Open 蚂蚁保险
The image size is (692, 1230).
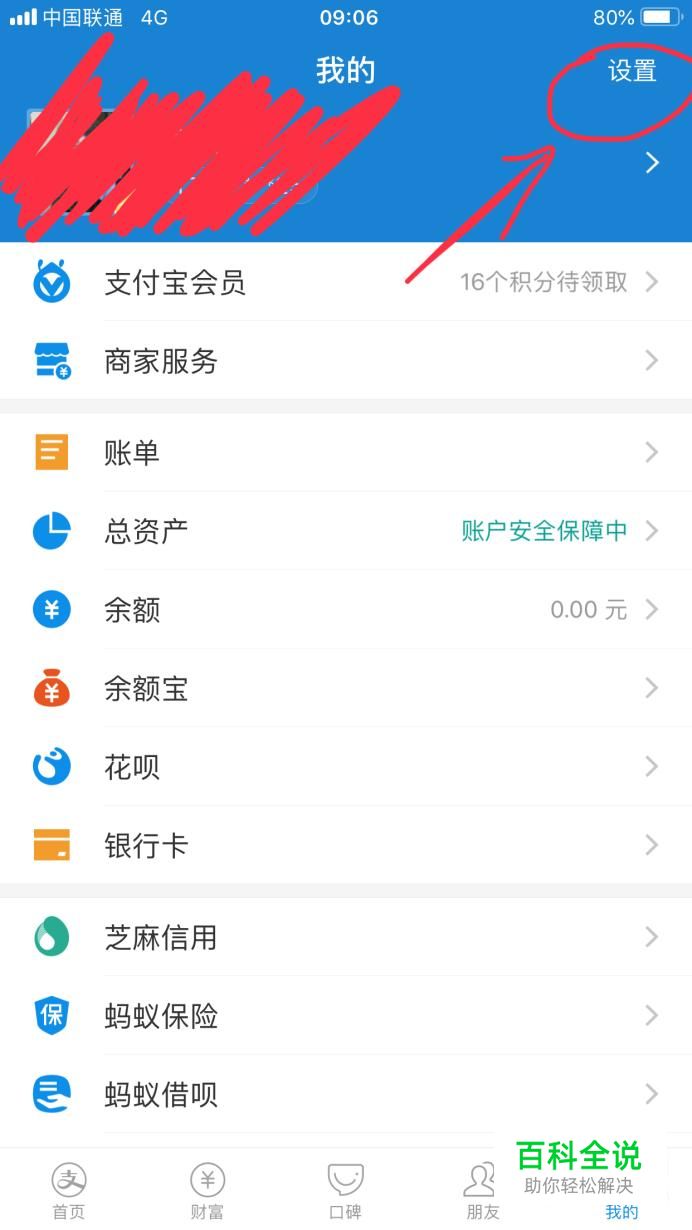[x=346, y=1016]
